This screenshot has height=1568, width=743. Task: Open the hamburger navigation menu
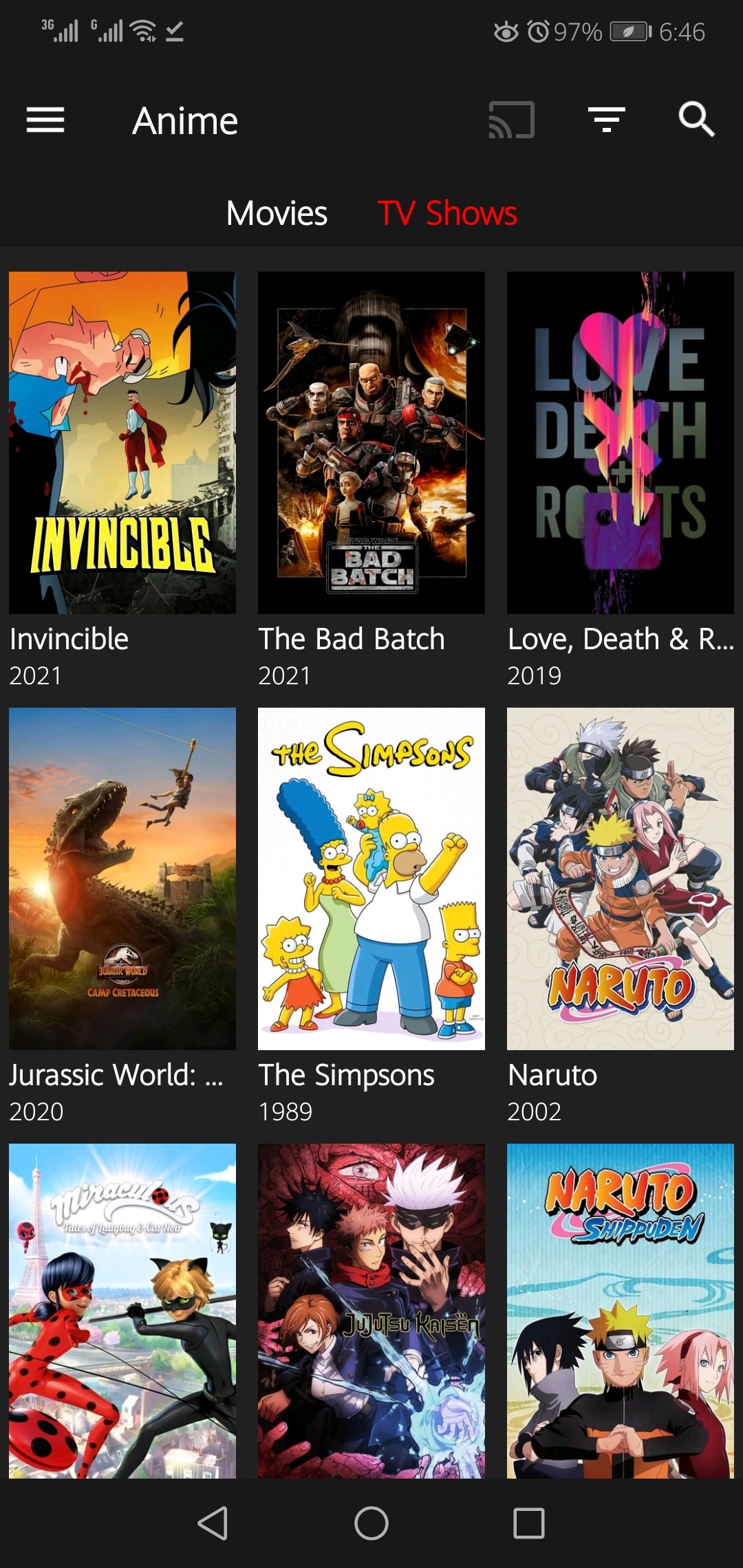pyautogui.click(x=45, y=120)
